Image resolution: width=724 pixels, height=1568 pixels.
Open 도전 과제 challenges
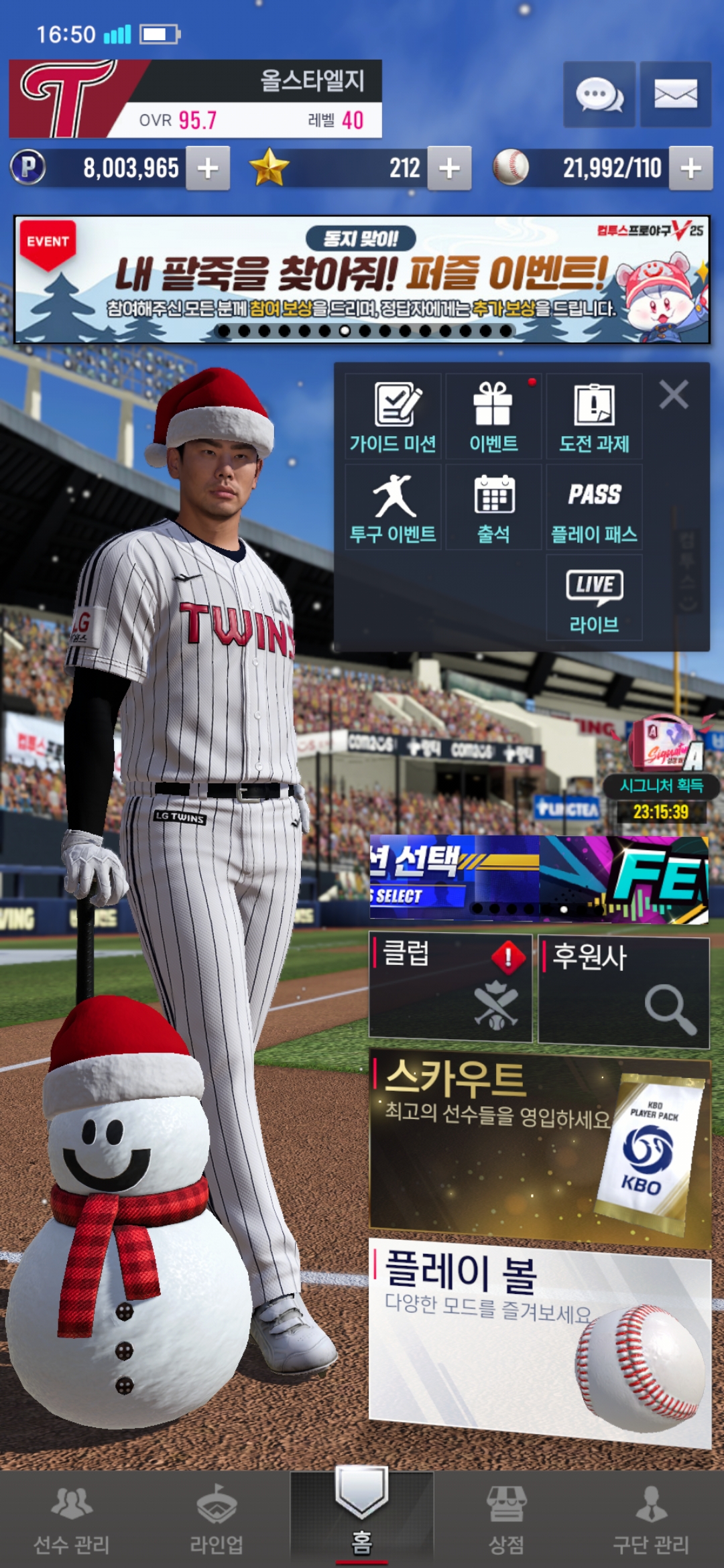[x=594, y=417]
